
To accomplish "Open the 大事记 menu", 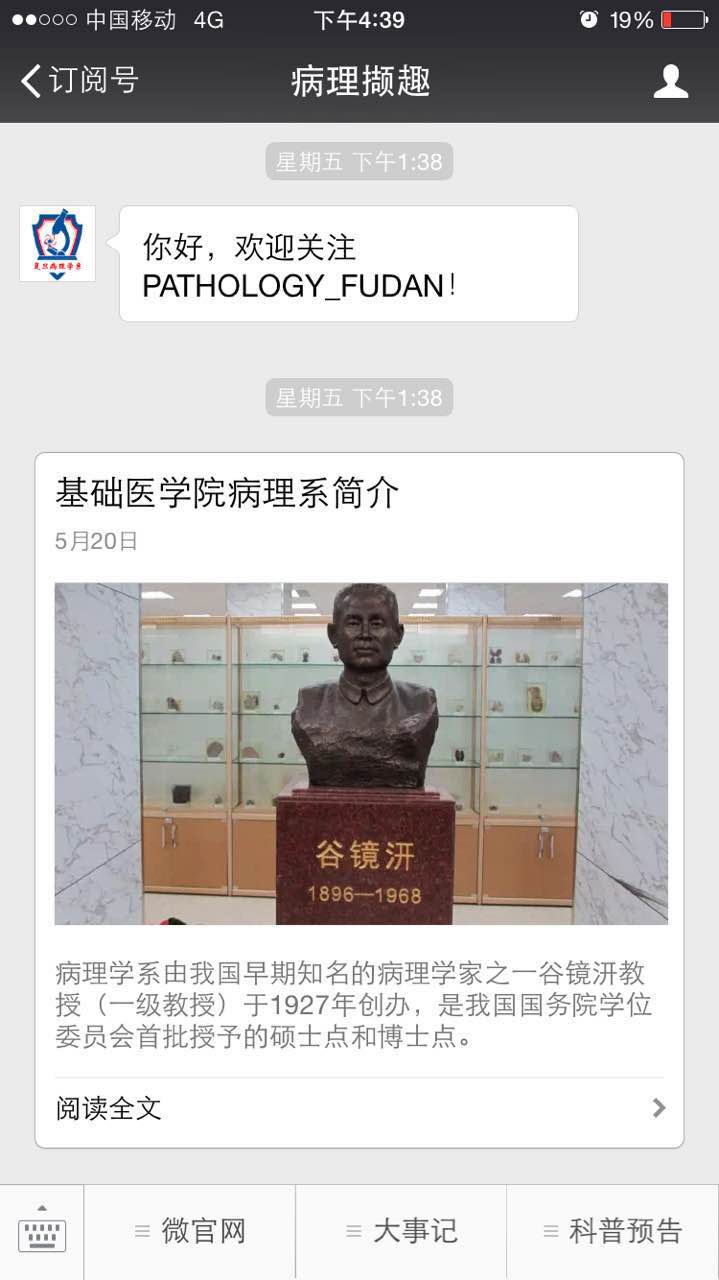I will (x=401, y=1231).
